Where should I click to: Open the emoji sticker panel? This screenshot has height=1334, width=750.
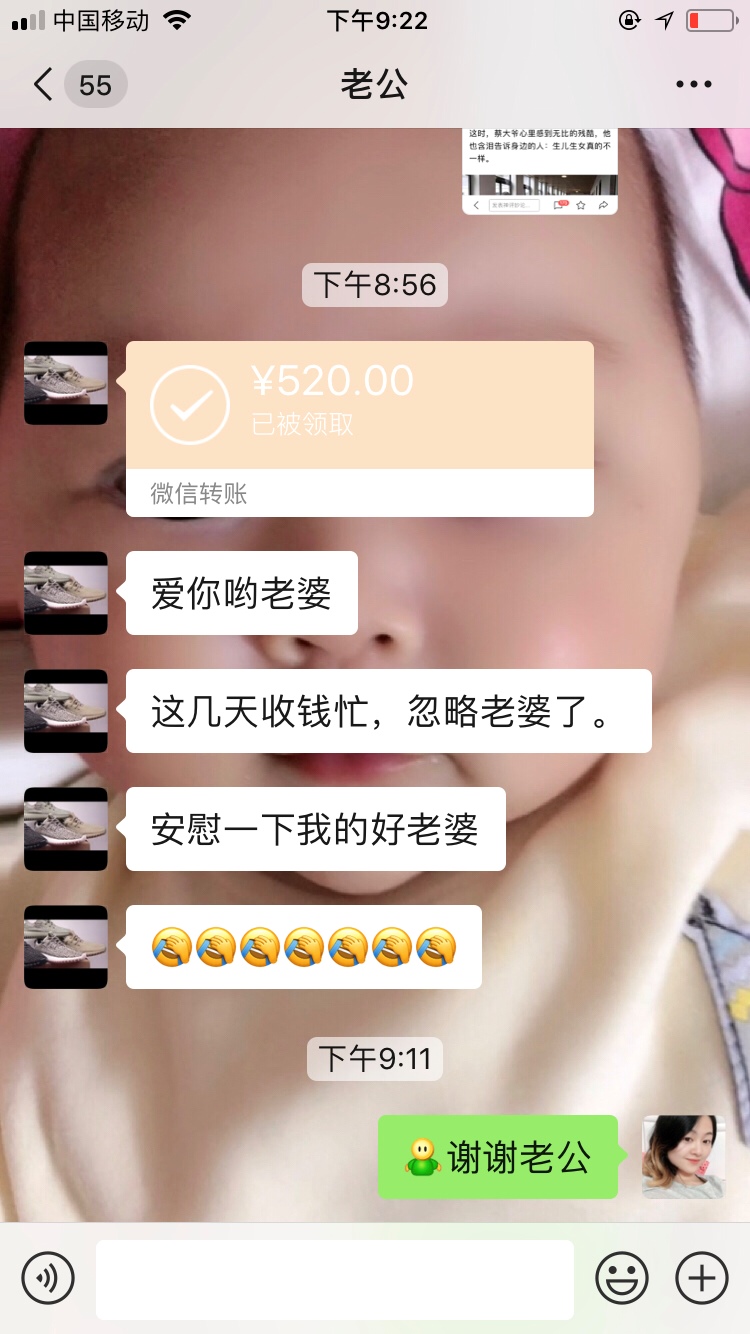tap(621, 1278)
